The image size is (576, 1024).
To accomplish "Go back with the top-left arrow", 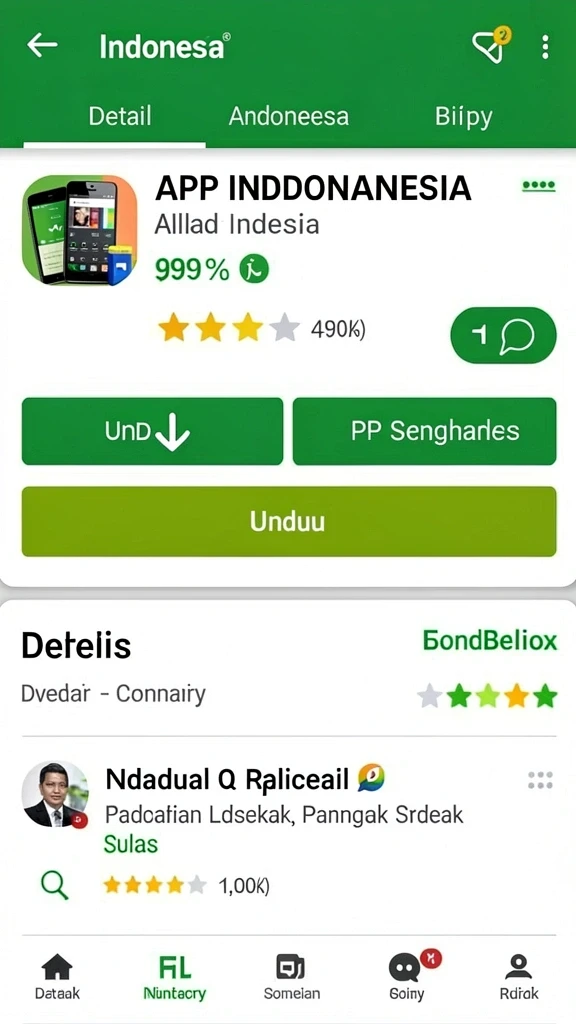I will (x=42, y=46).
